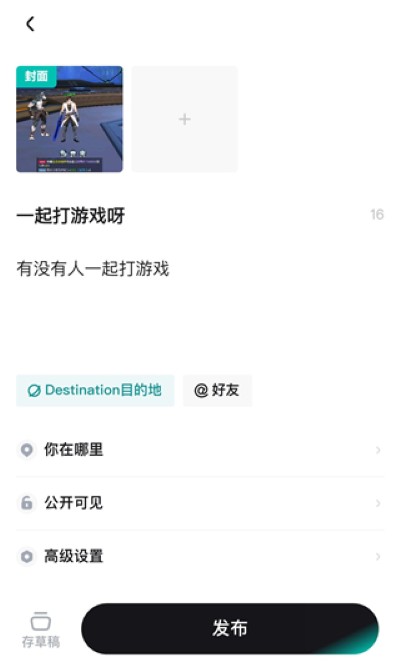Open the cover image thumbnail
Image resolution: width=400 pixels, height=666 pixels.
click(69, 119)
